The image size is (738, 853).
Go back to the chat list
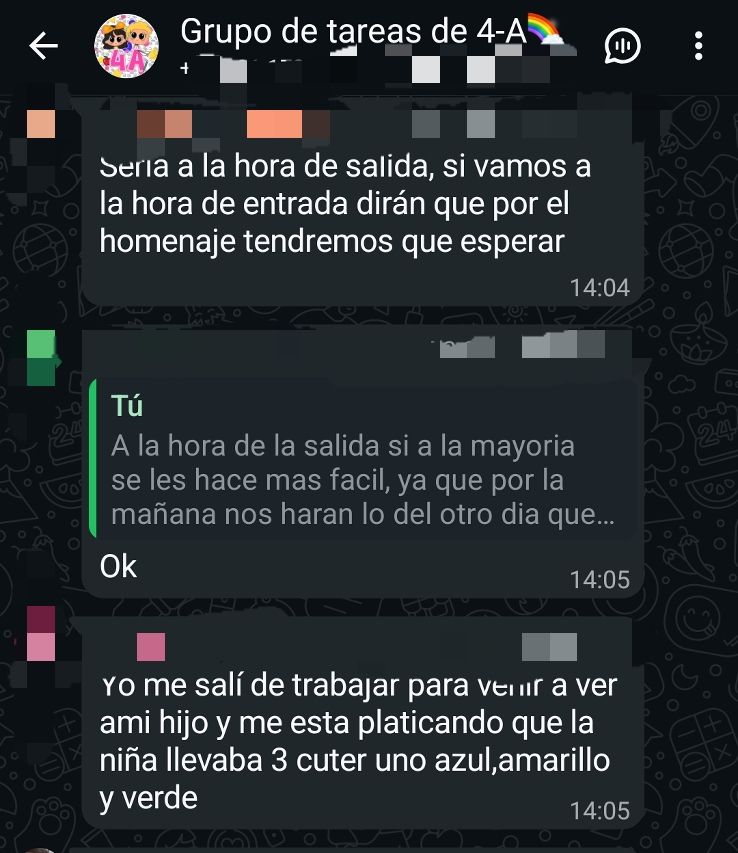pyautogui.click(x=43, y=46)
